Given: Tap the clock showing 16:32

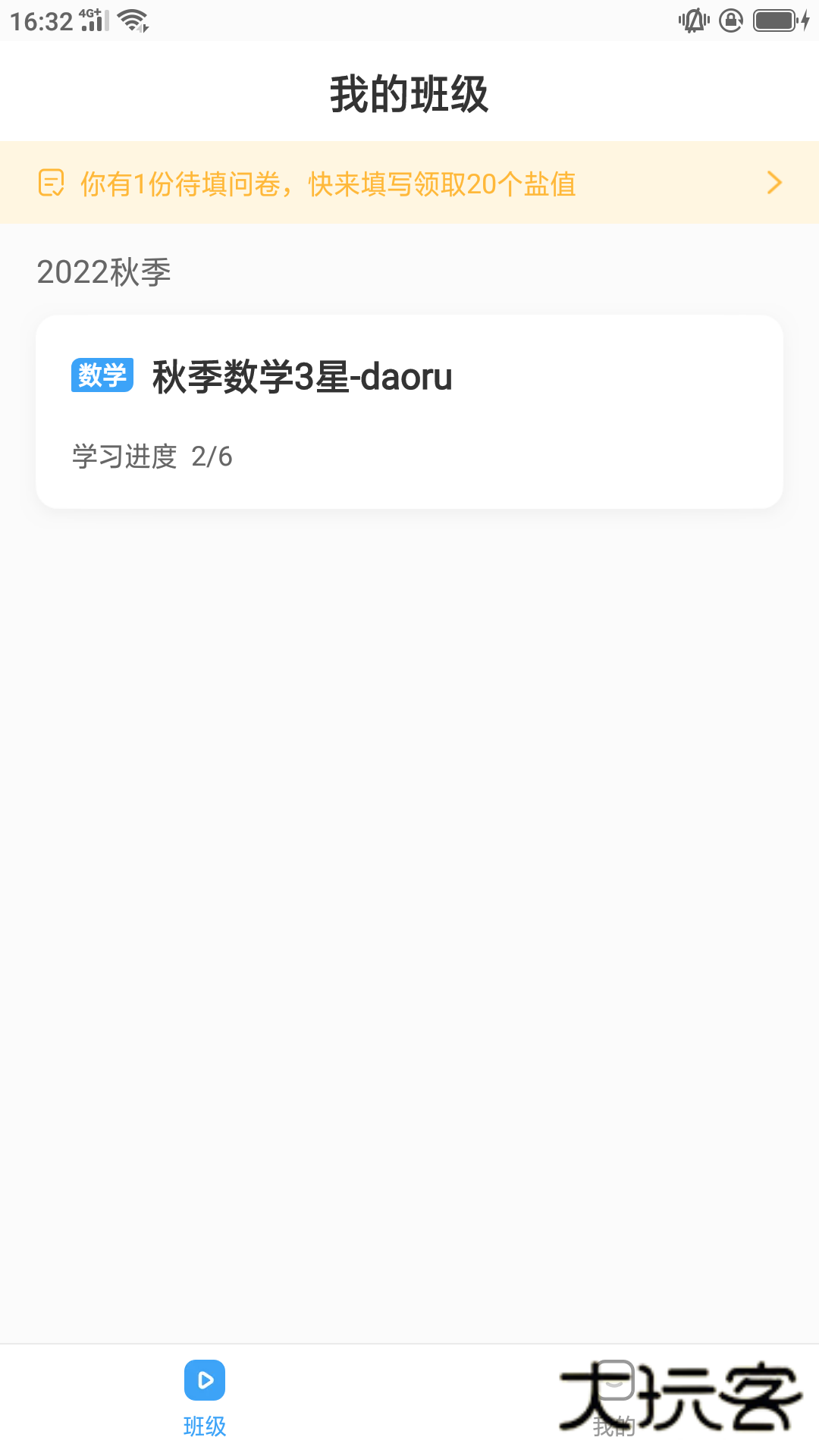Looking at the screenshot, I should click(42, 20).
